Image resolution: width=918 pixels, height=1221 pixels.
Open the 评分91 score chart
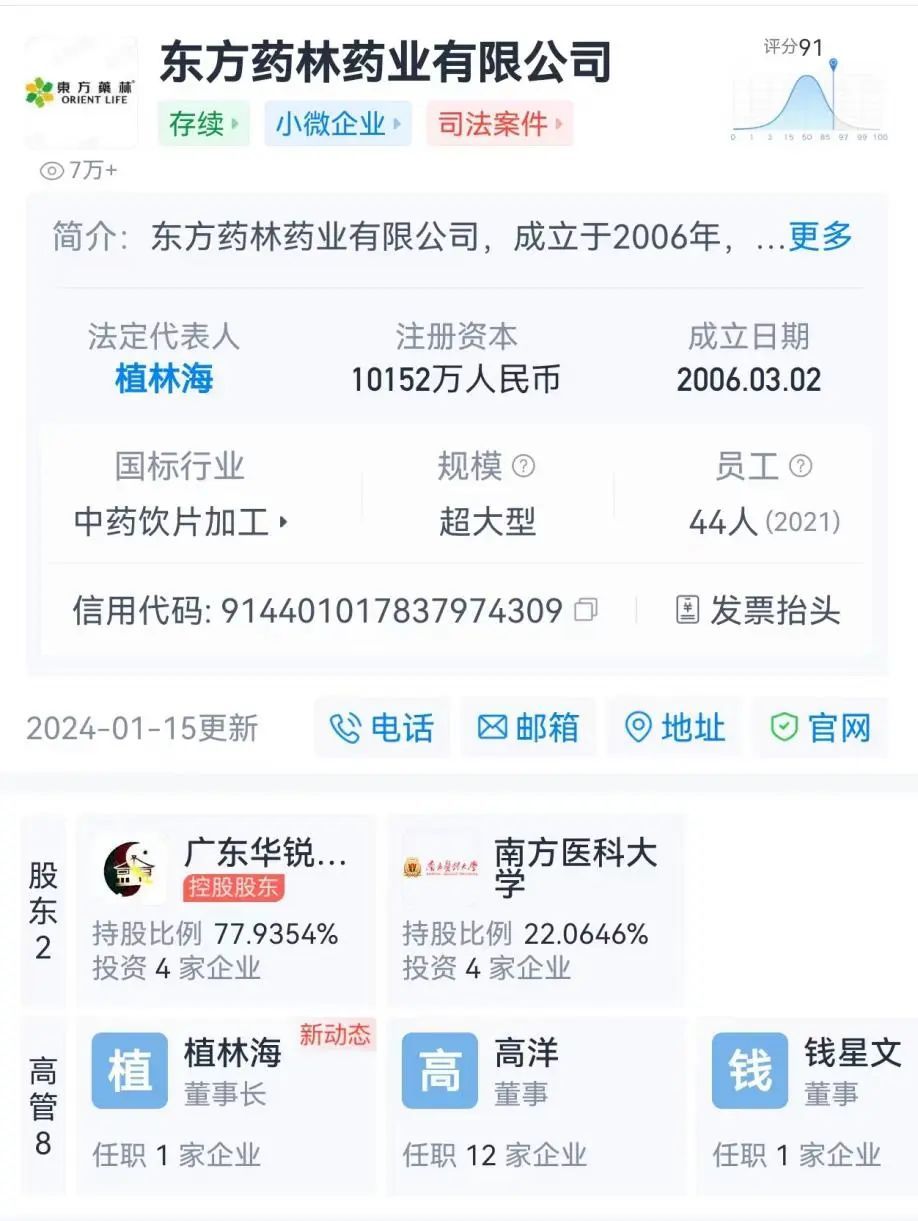(x=808, y=92)
